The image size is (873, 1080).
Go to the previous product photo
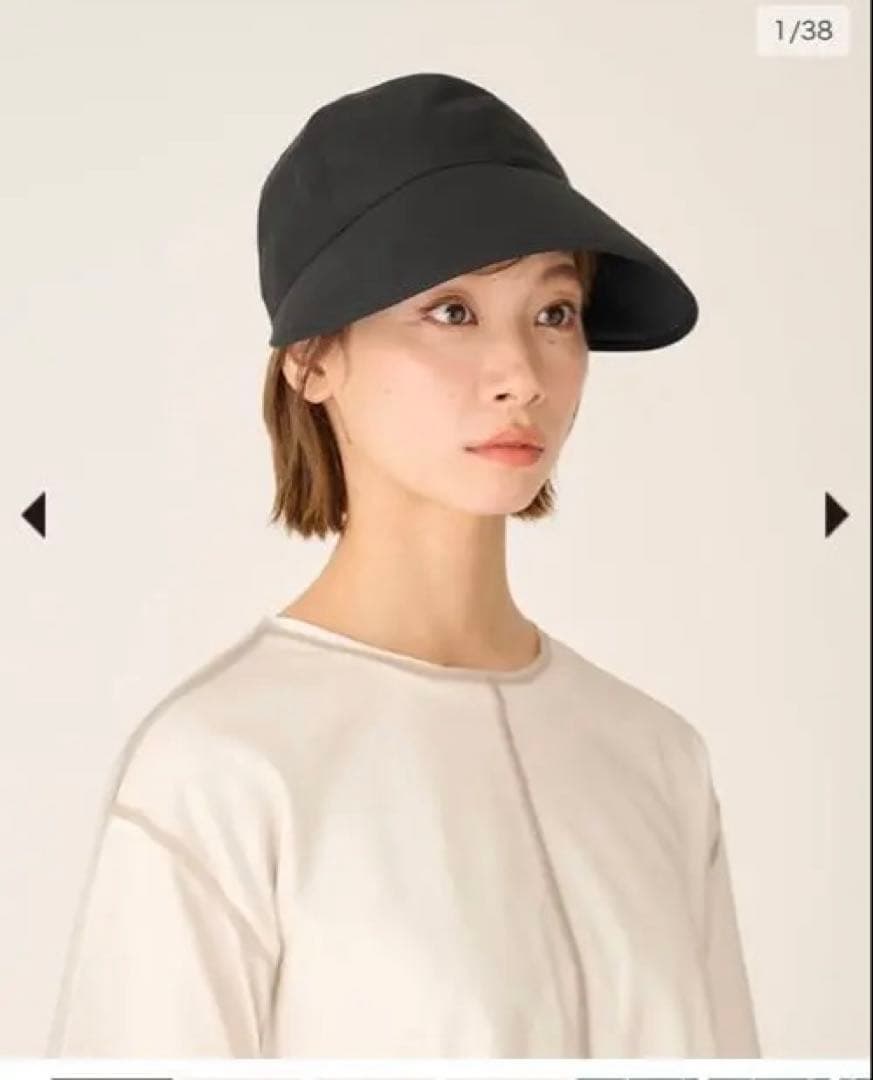pyautogui.click(x=34, y=515)
